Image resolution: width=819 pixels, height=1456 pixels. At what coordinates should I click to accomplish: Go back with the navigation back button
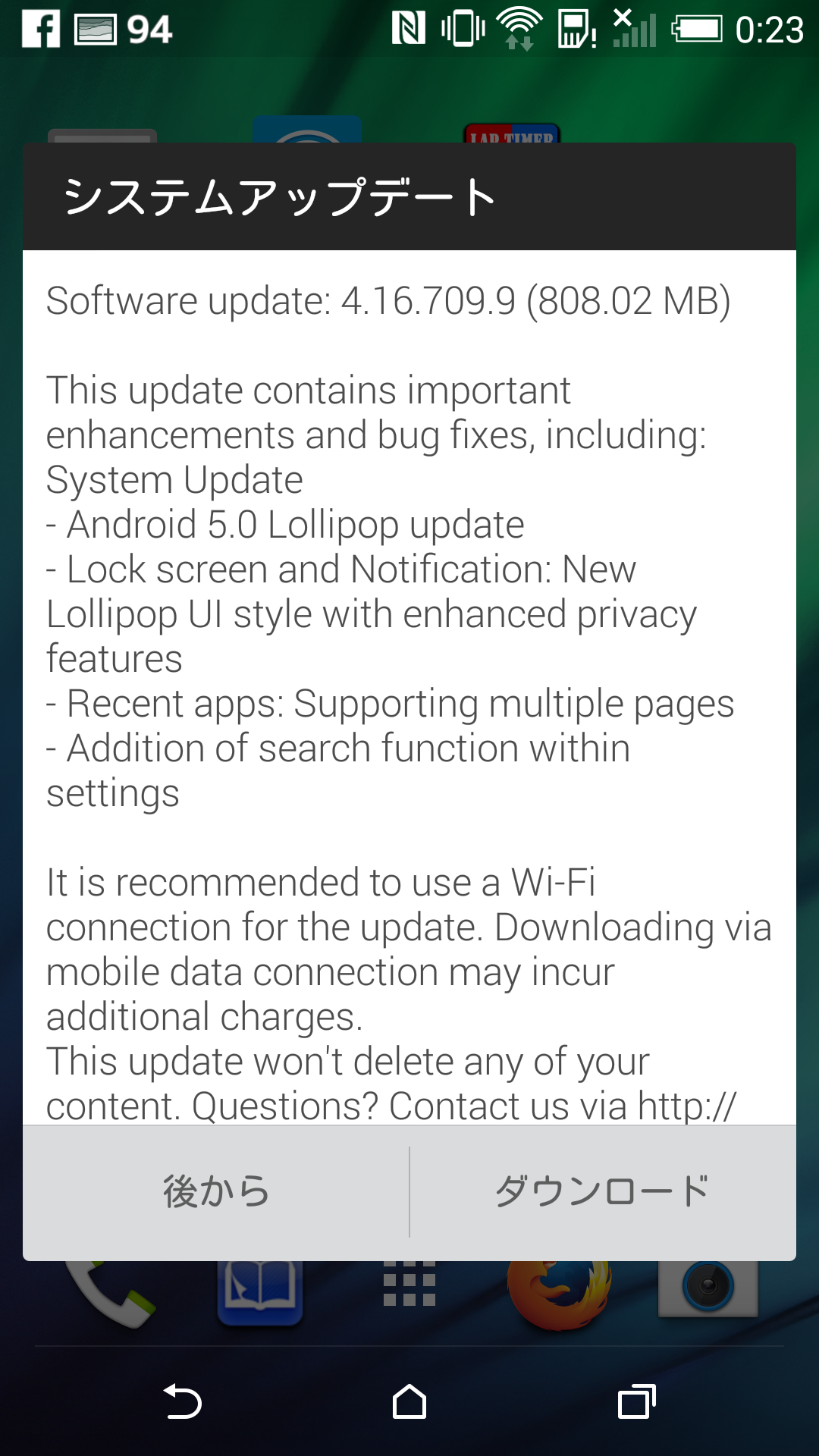pos(182,1401)
